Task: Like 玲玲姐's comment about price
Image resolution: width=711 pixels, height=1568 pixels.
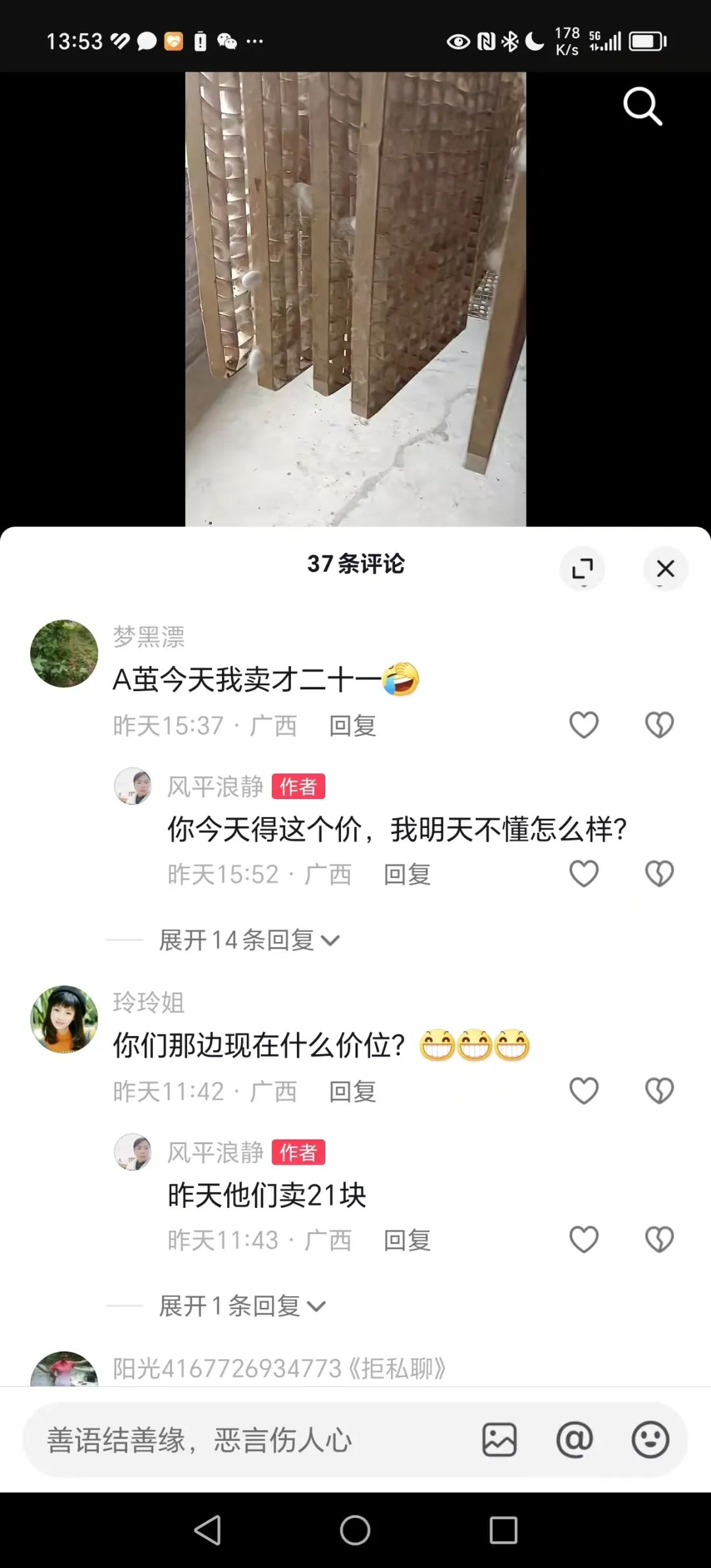Action: tap(583, 1091)
